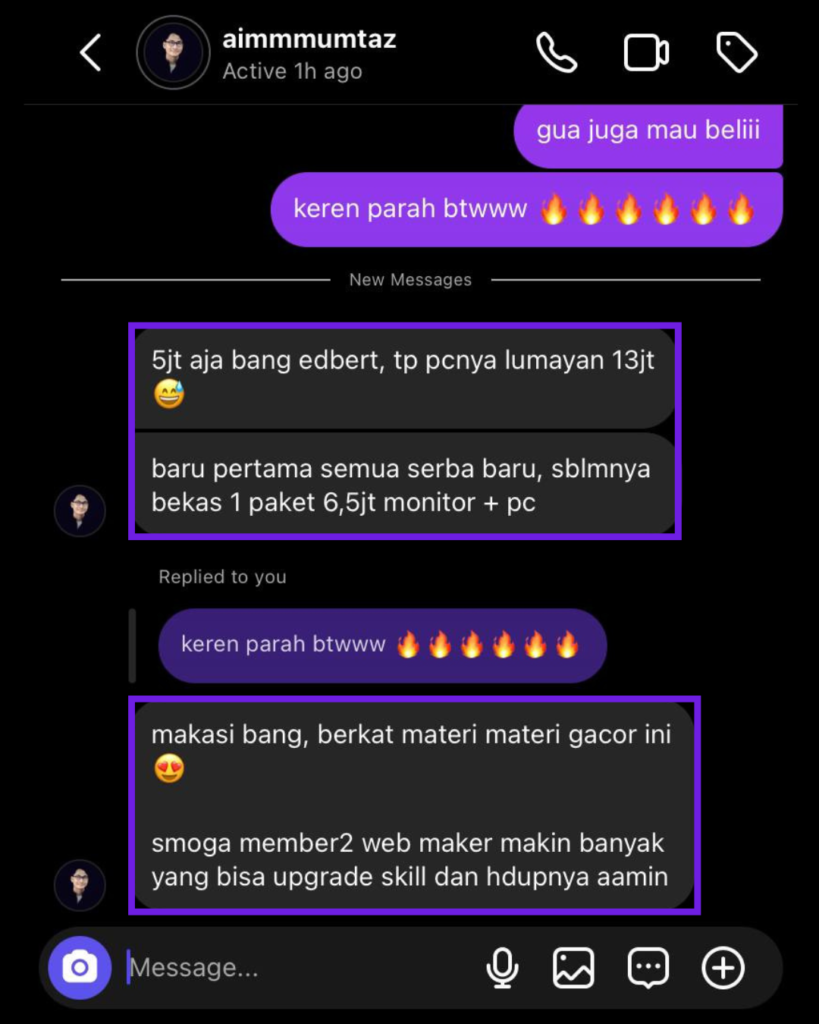Open the sticker and GIF picker
The width and height of the screenshot is (819, 1024).
[648, 967]
